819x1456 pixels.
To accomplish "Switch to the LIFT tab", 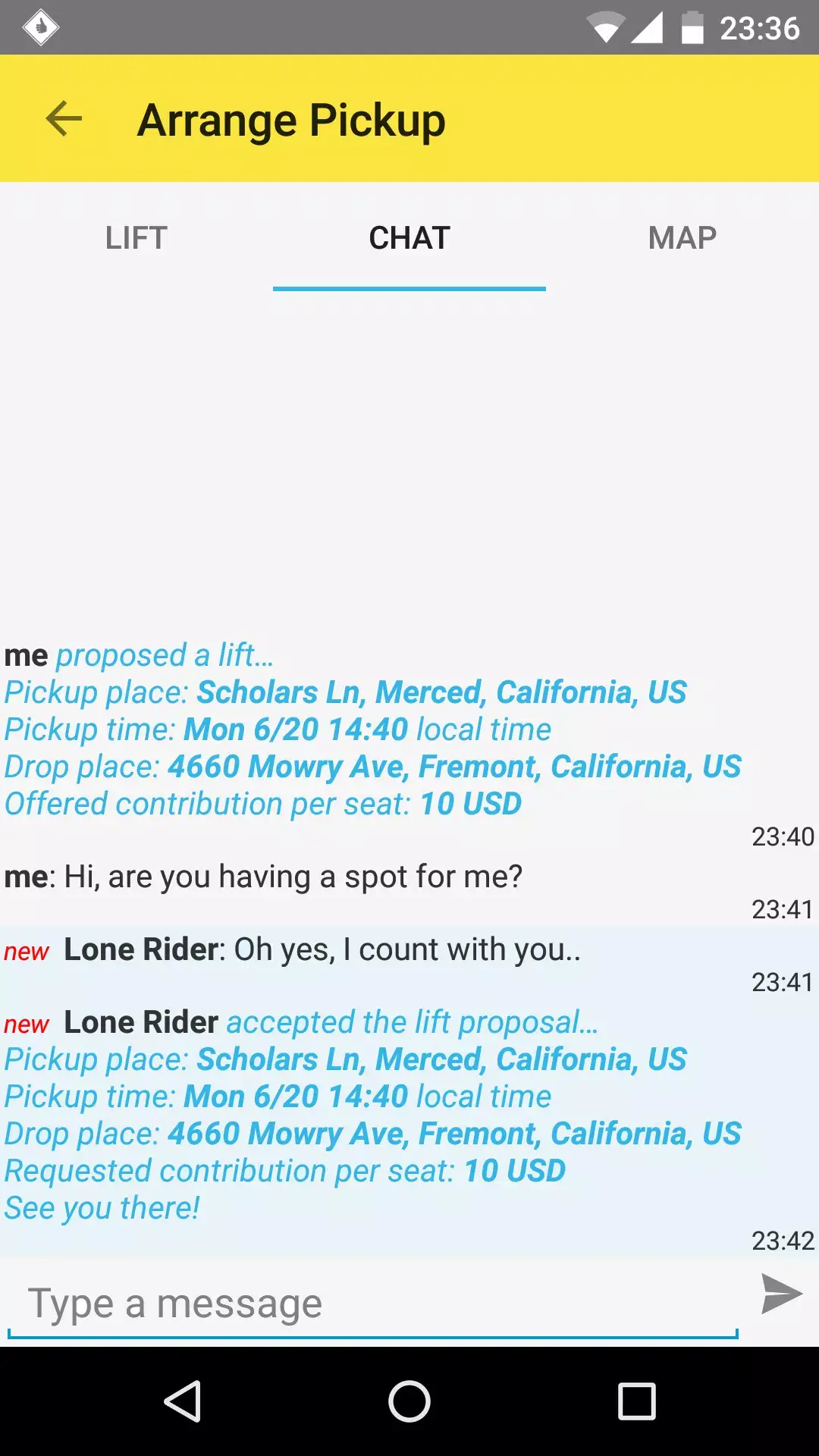I will click(136, 237).
